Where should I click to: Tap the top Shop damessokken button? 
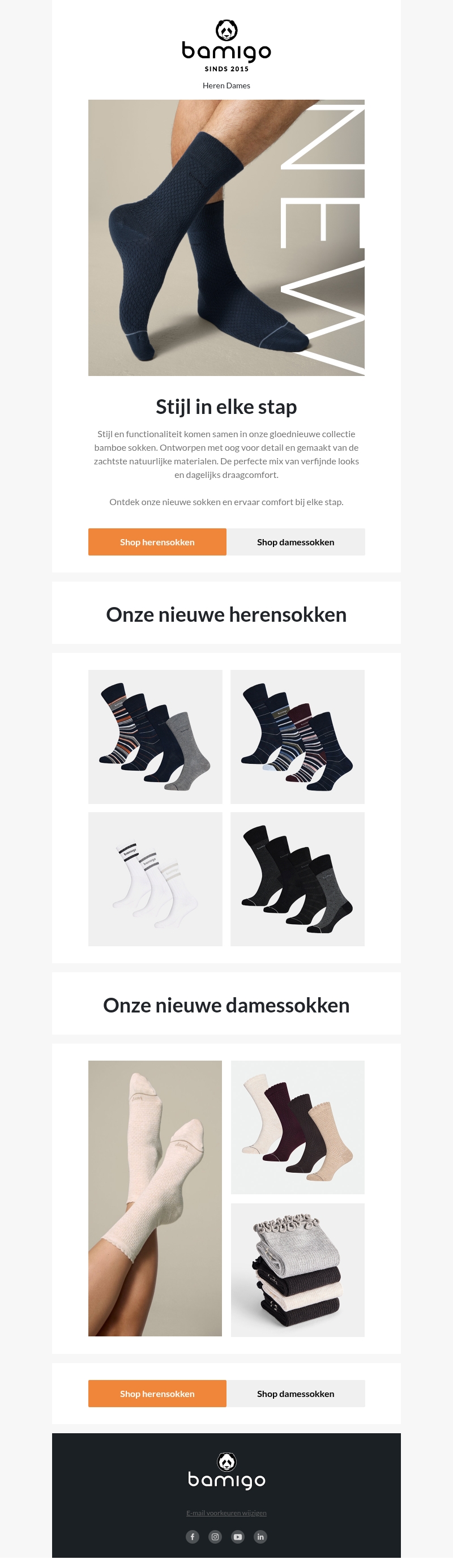point(296,542)
